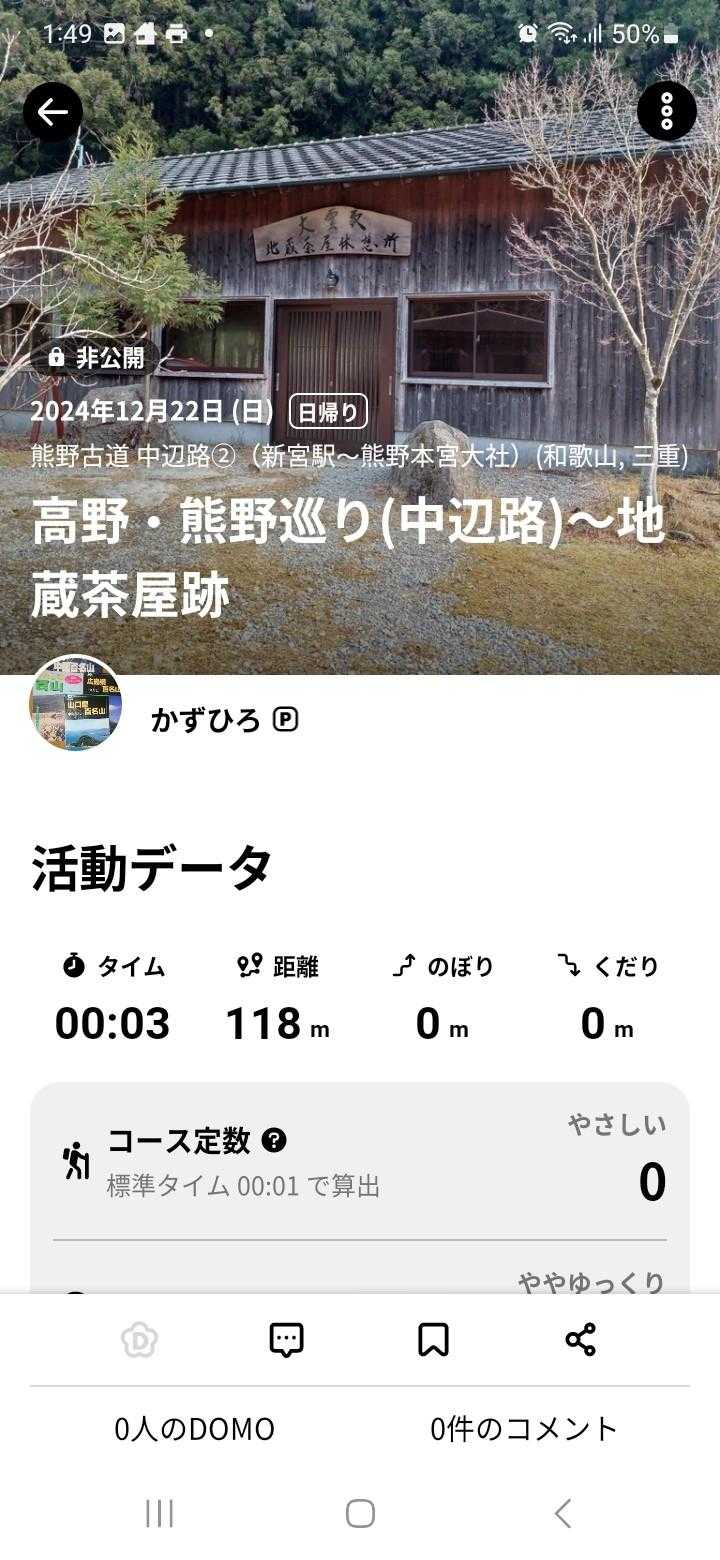Bookmark this activity
The width and height of the screenshot is (720, 1560).
(x=433, y=1339)
